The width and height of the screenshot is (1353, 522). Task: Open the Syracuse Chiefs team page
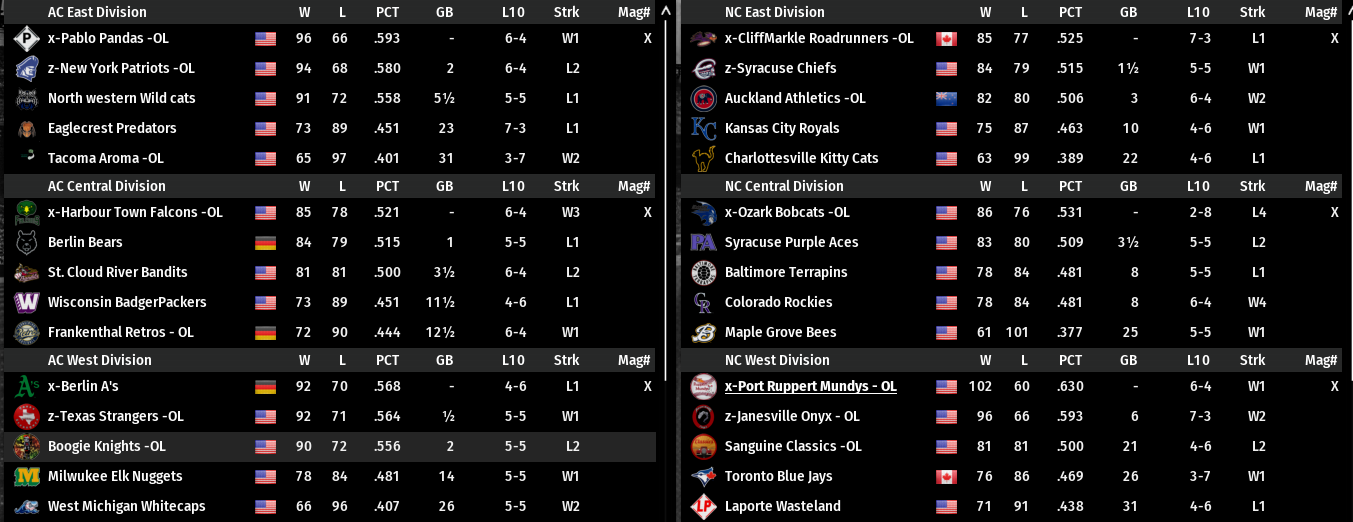click(780, 68)
